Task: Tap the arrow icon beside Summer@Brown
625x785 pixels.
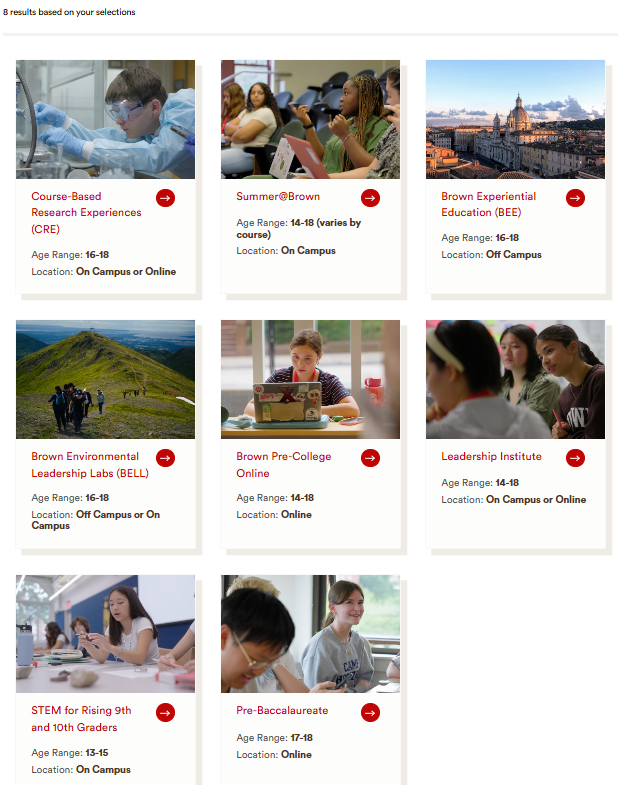Action: [371, 198]
